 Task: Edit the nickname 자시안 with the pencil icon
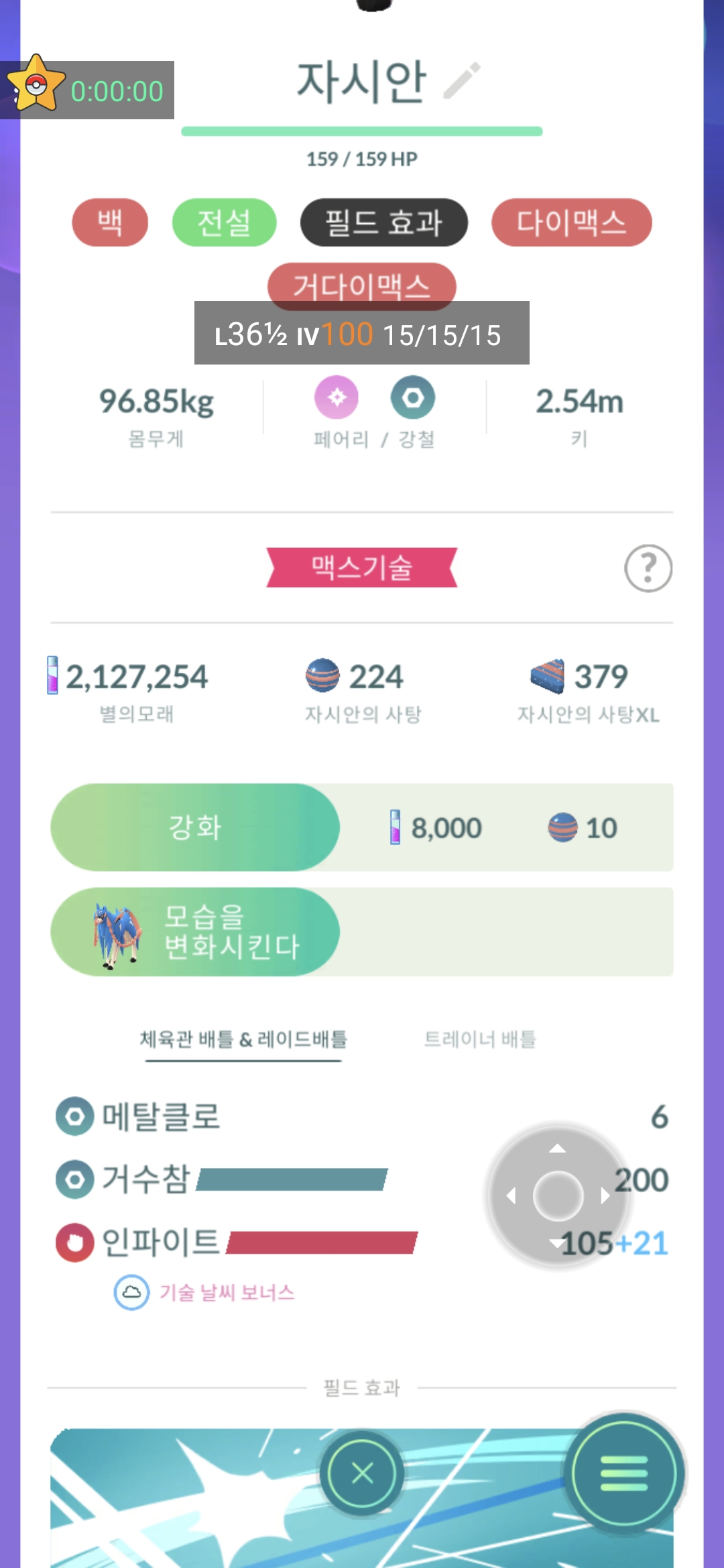point(462,81)
